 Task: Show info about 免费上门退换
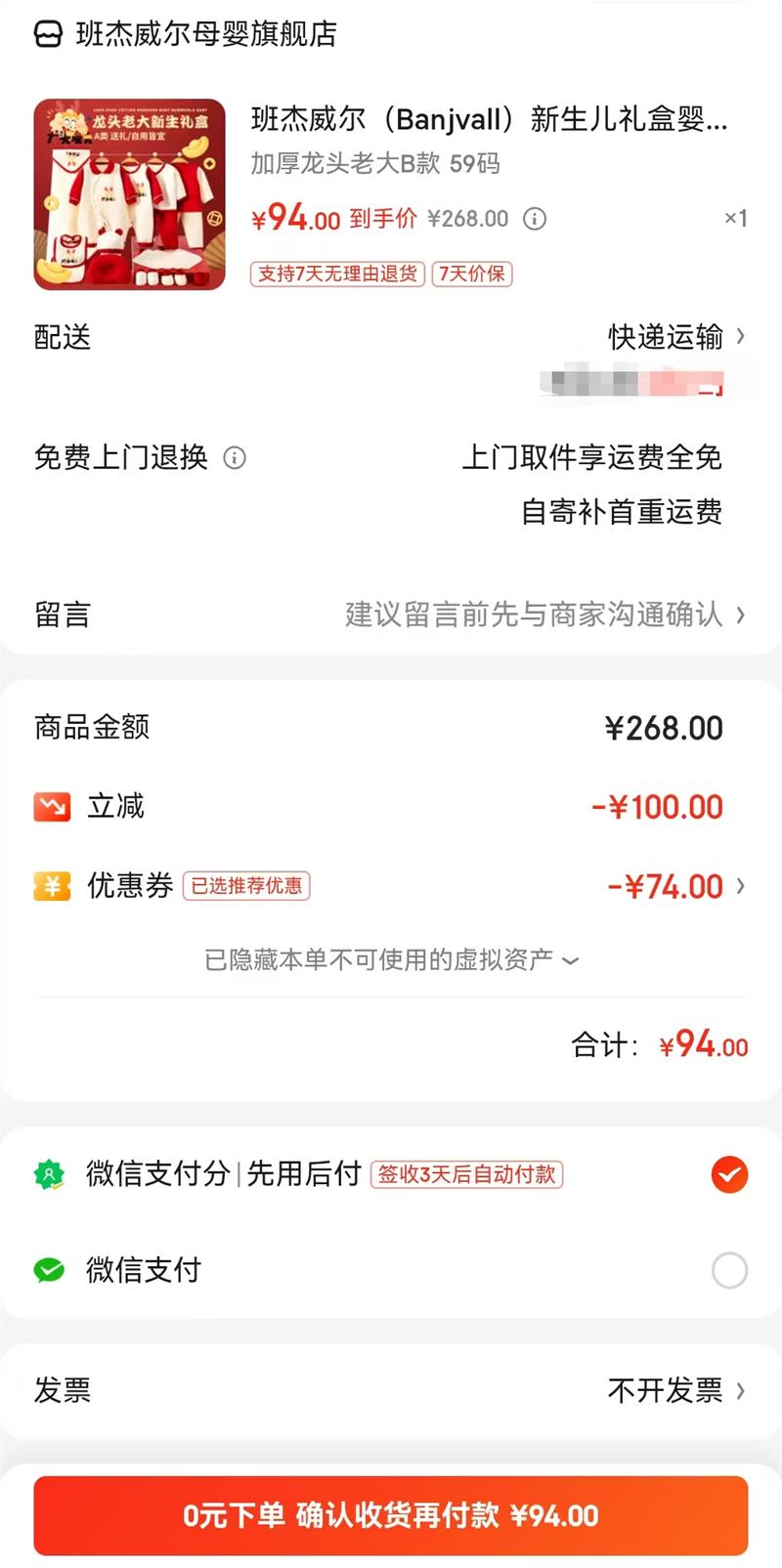[235, 457]
